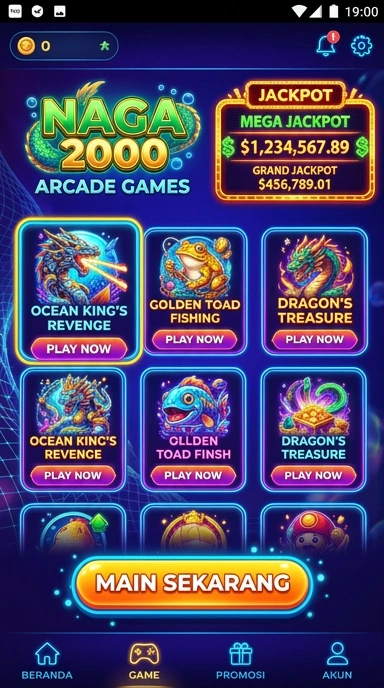This screenshot has height=688, width=384.
Task: Open the Mega Jackpot banner
Action: (295, 140)
